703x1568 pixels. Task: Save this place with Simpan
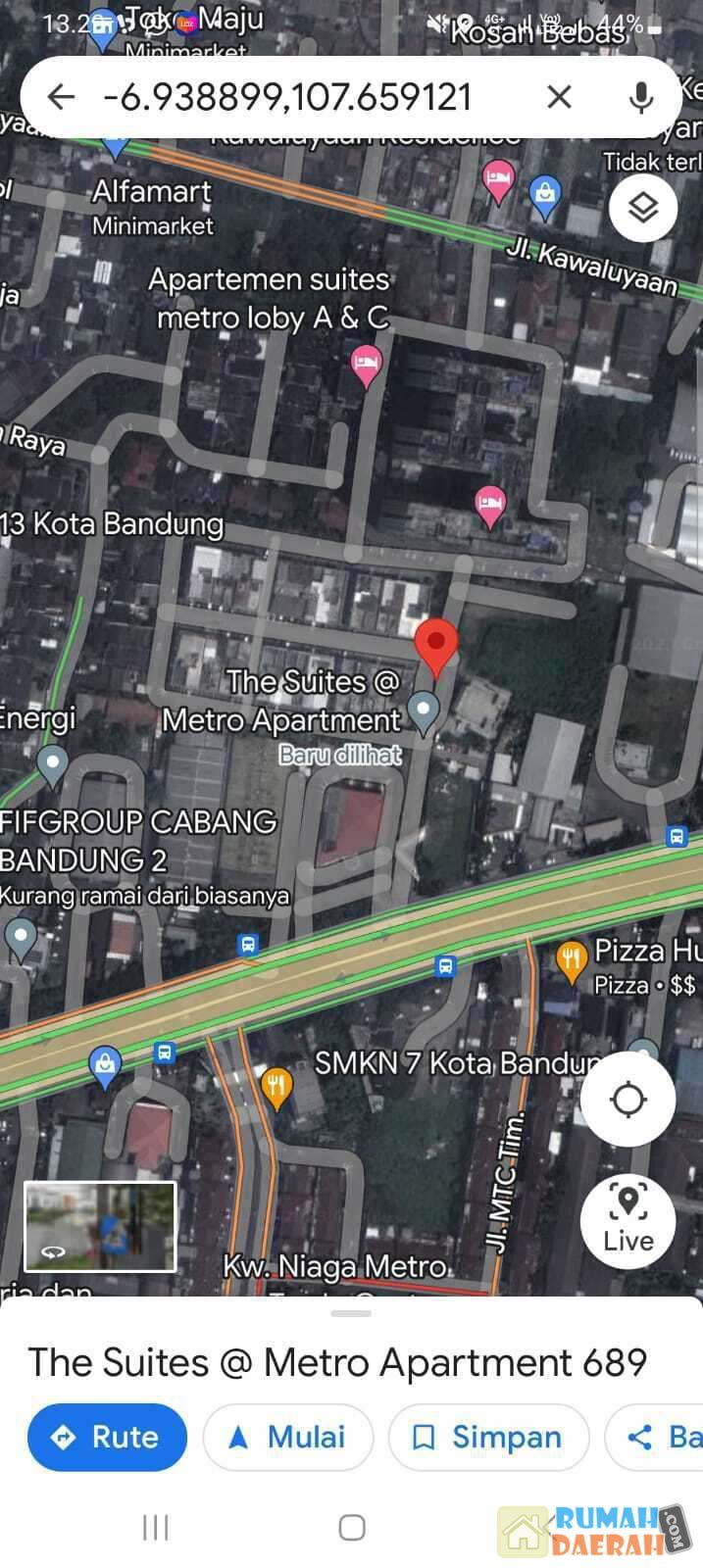tap(488, 1437)
